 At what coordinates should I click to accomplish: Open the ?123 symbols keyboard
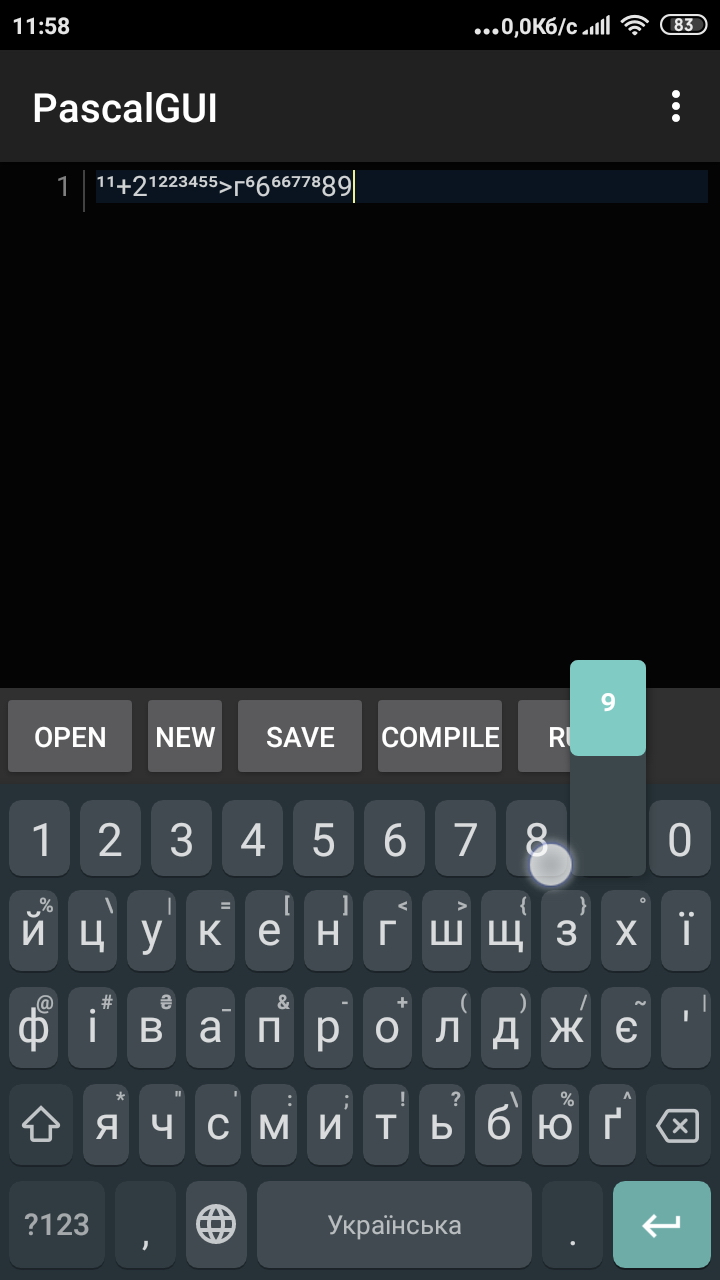57,1224
